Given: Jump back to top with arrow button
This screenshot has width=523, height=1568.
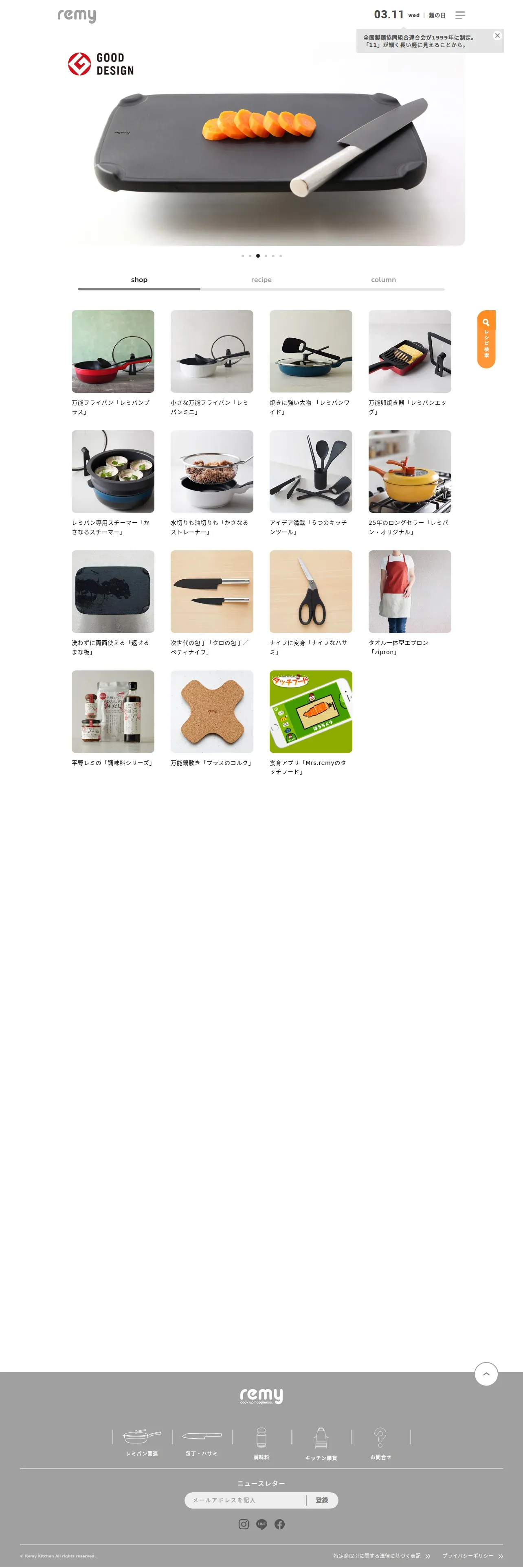Looking at the screenshot, I should coord(486,1373).
